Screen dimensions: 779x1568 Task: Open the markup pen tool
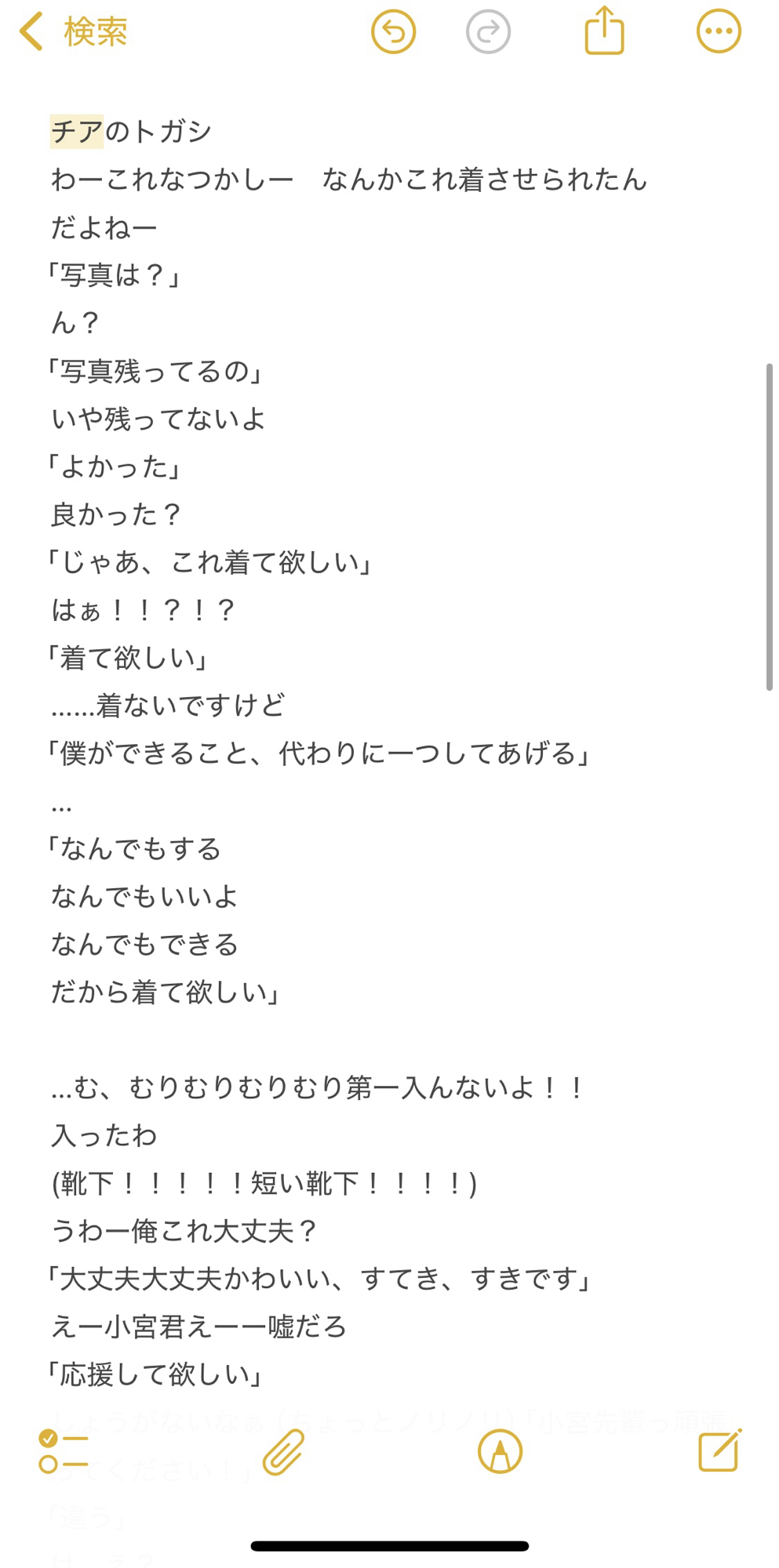point(500,1451)
